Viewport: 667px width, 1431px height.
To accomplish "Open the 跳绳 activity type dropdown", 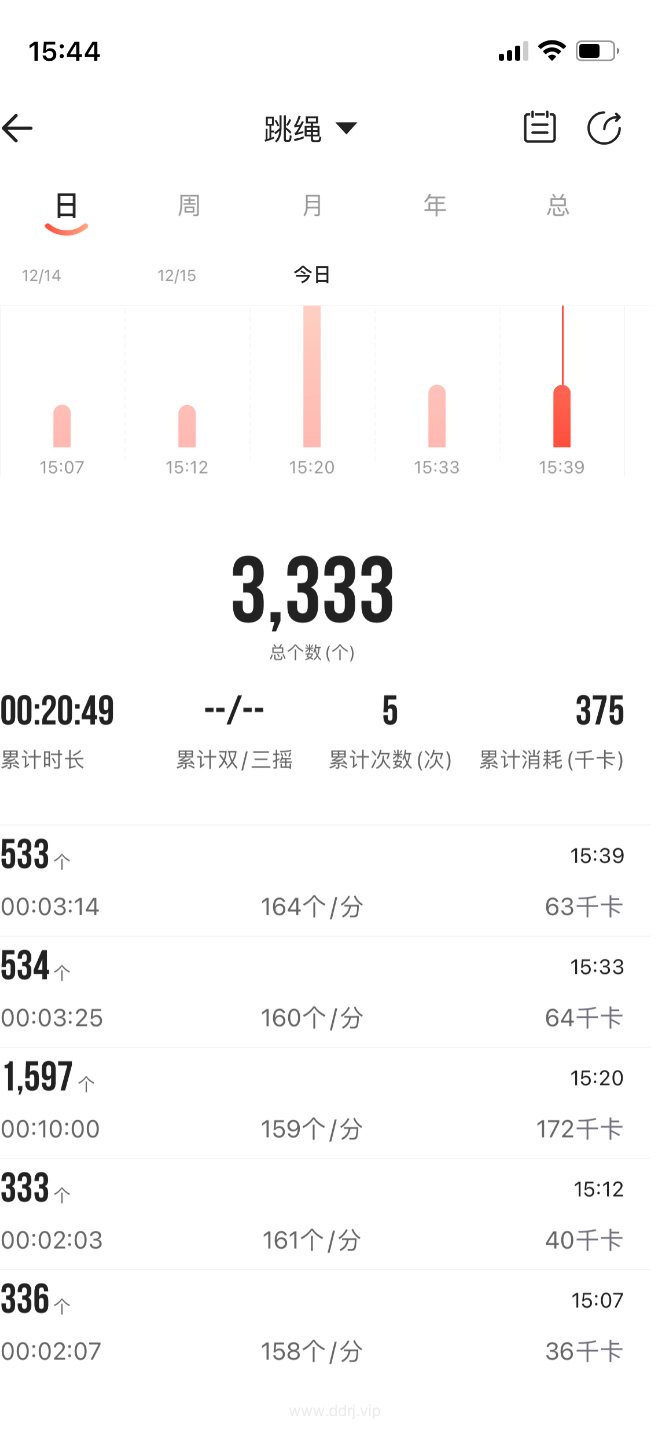I will click(x=310, y=129).
